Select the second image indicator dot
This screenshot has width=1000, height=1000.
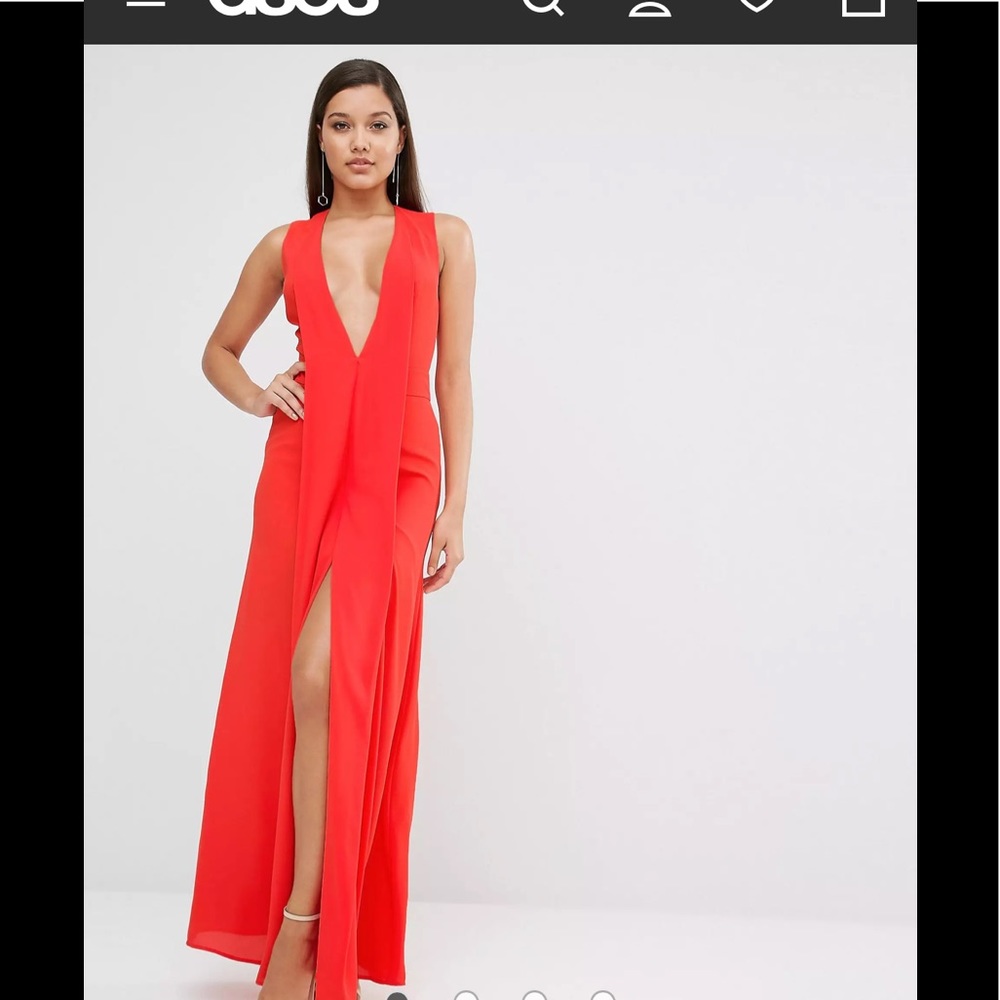tap(466, 996)
